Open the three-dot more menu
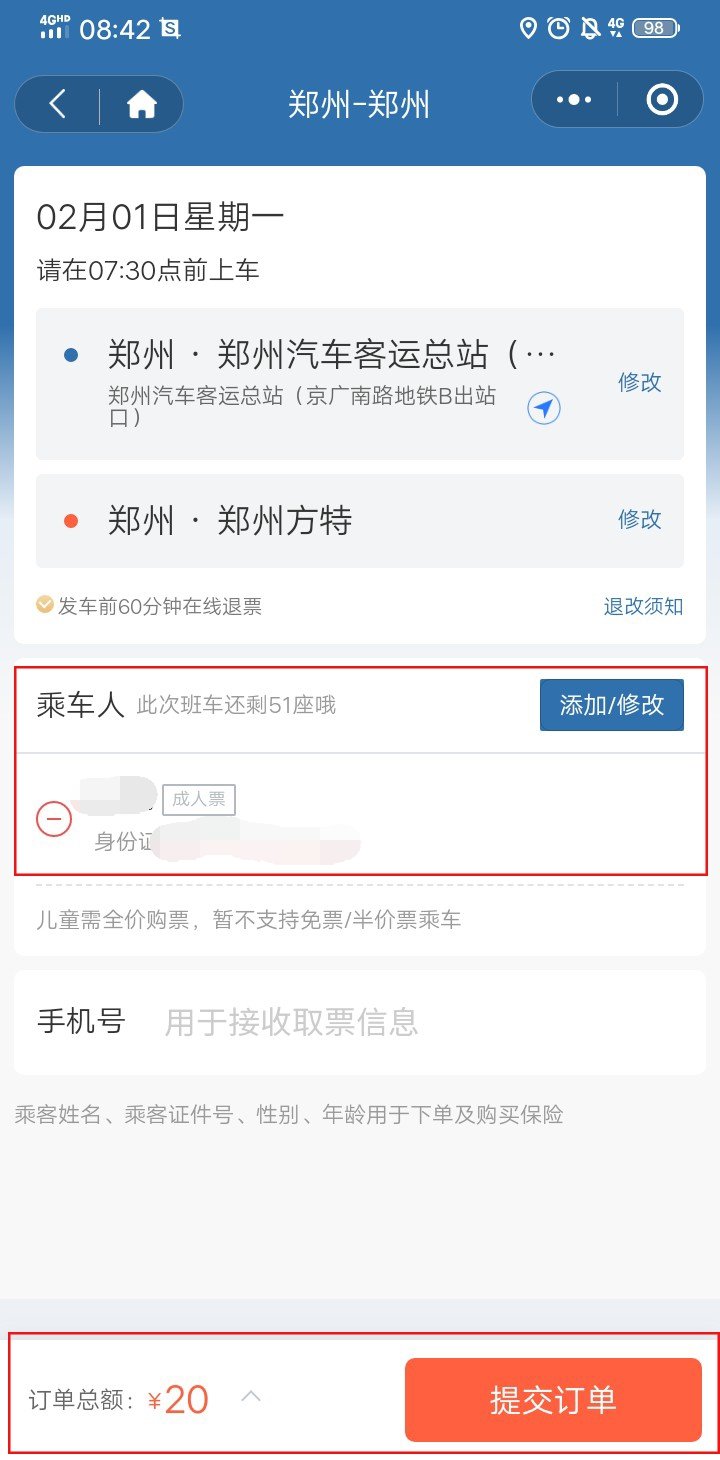Screen dimensions: 720x1460 574,100
